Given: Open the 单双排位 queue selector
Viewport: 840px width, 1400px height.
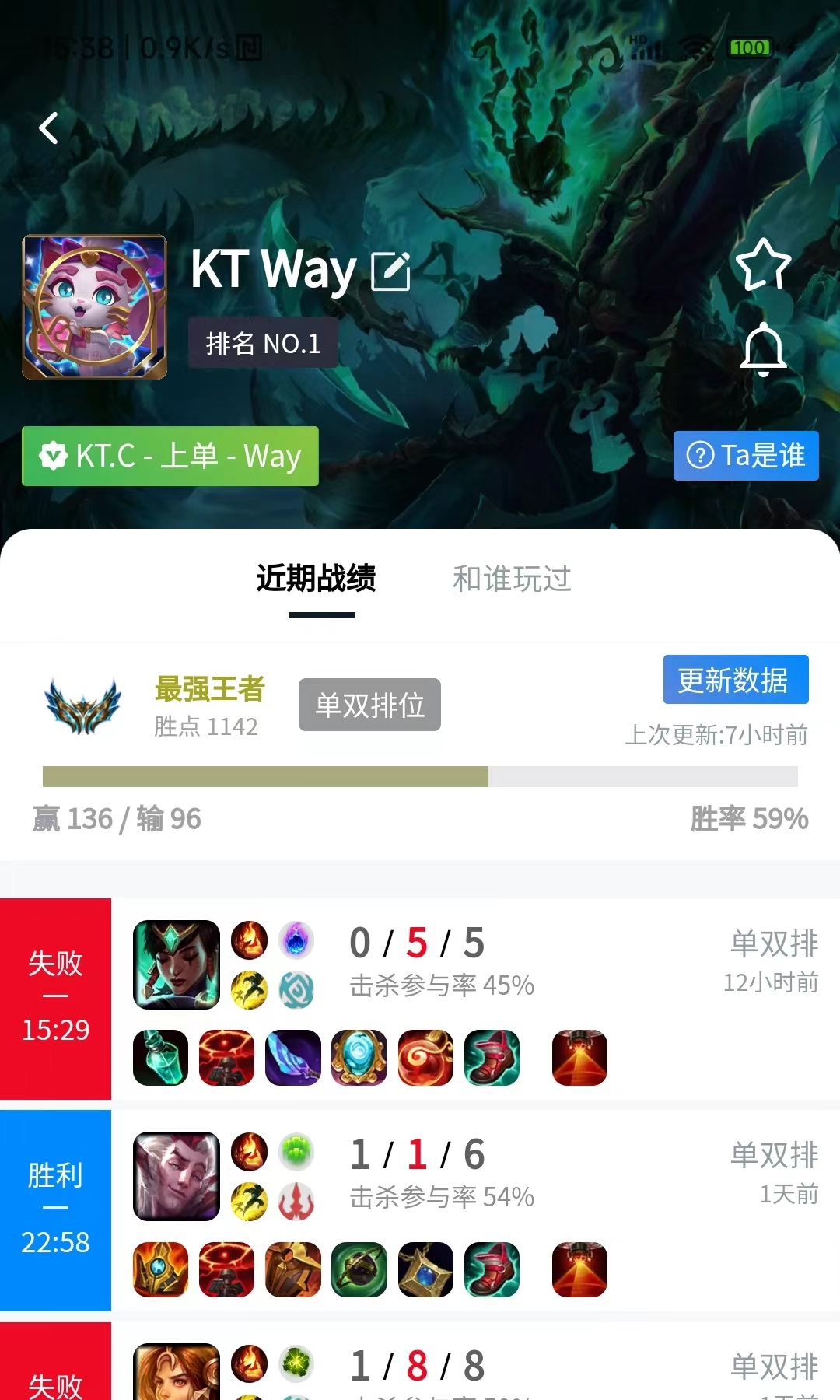Looking at the screenshot, I should coord(369,705).
